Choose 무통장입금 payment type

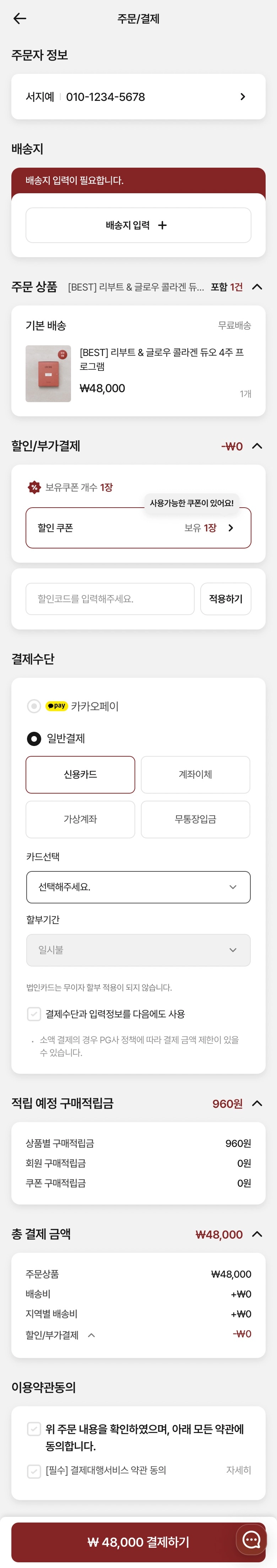(x=195, y=819)
